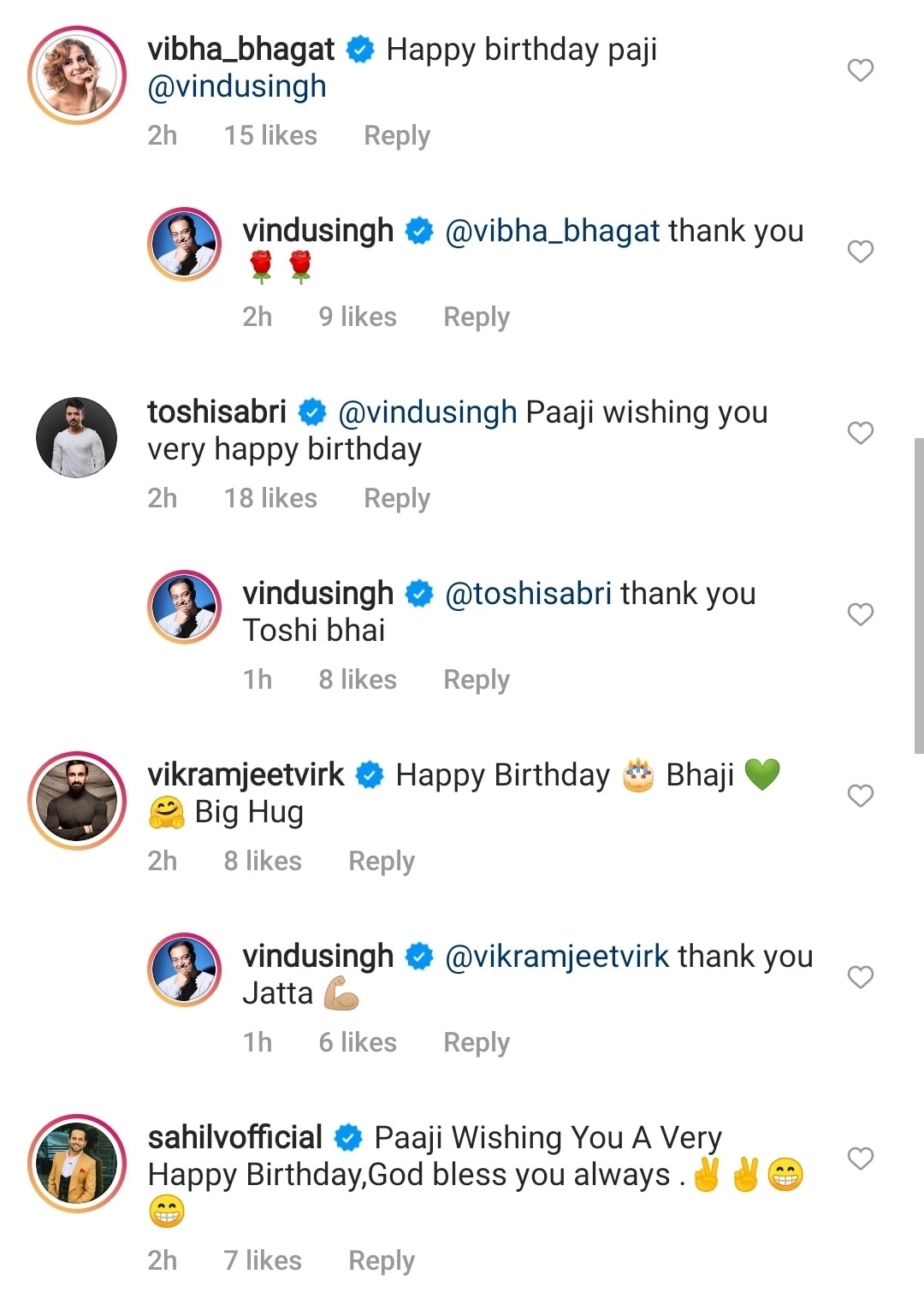Open sahilvofficial's profile picture
Screen dimensions: 924x1298
coord(77,1163)
